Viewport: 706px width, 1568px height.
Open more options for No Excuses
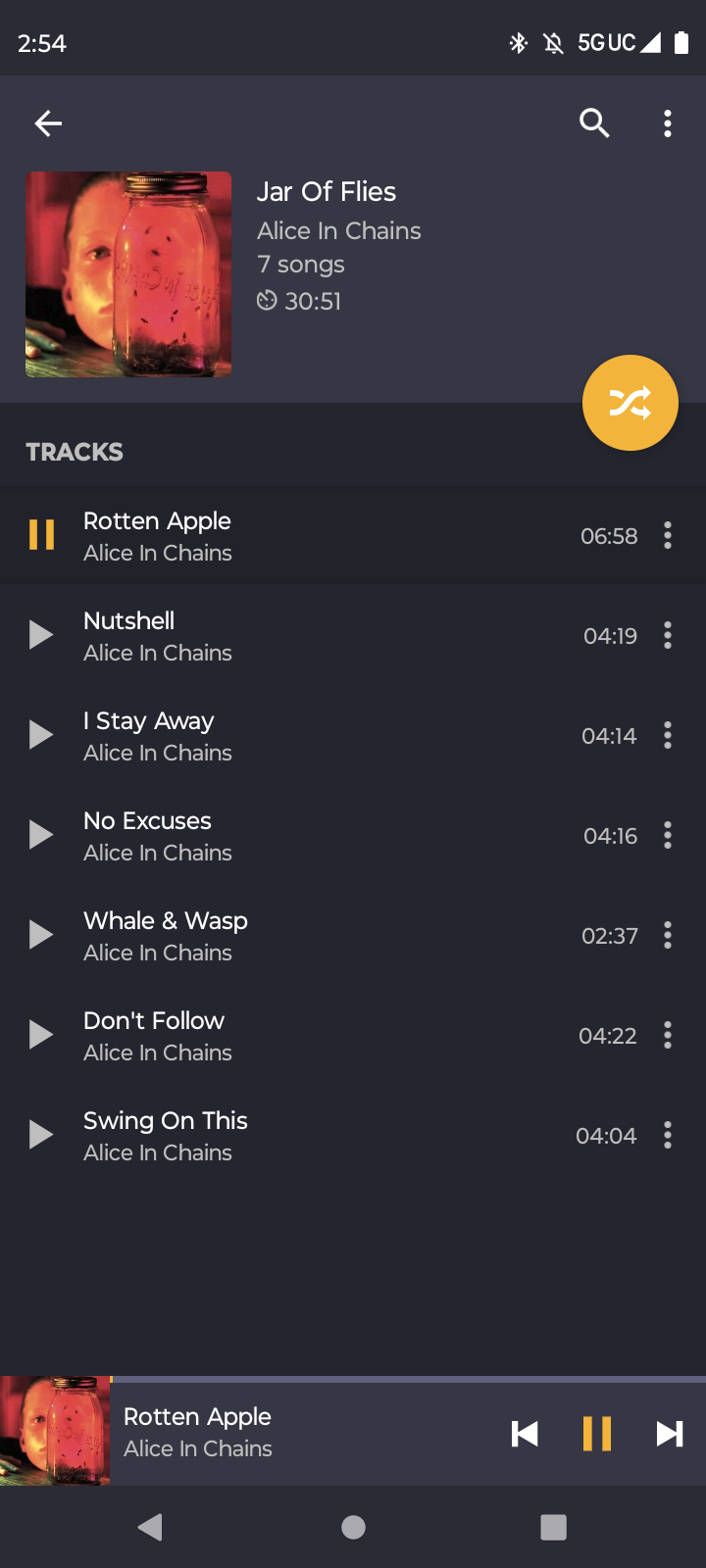point(668,835)
